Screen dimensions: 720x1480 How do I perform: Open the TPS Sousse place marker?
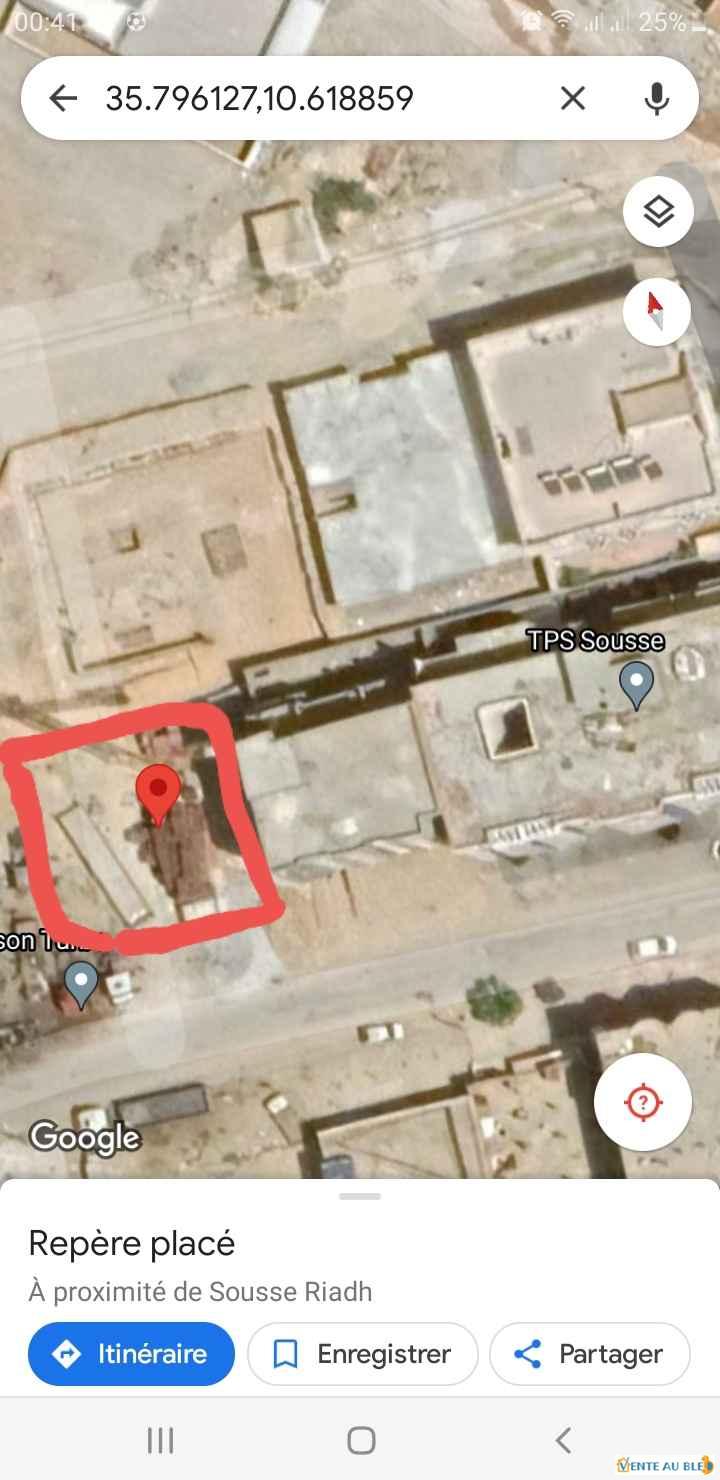[636, 685]
